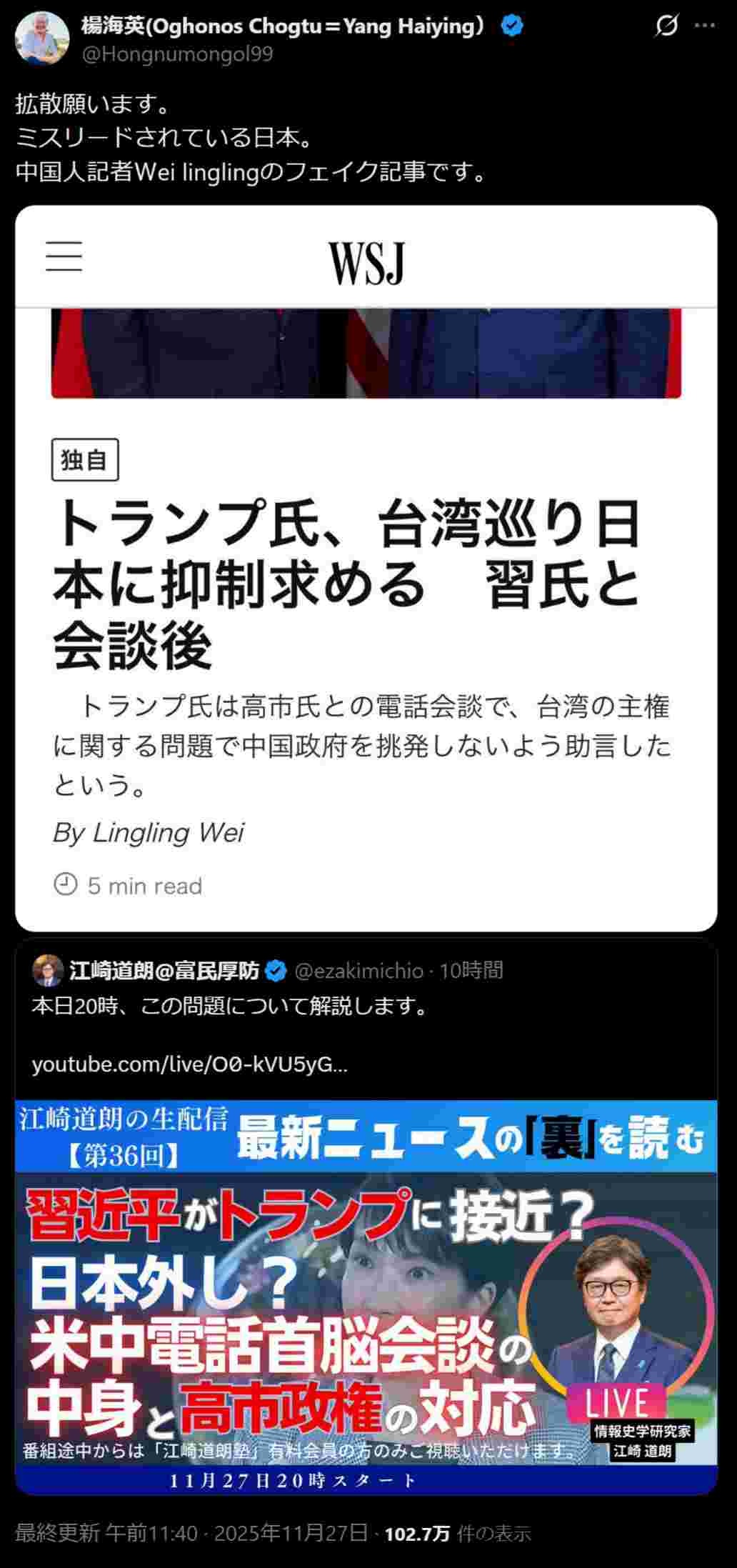This screenshot has width=737, height=1568.
Task: Open 楊海英's profile picture
Action: coord(42,39)
